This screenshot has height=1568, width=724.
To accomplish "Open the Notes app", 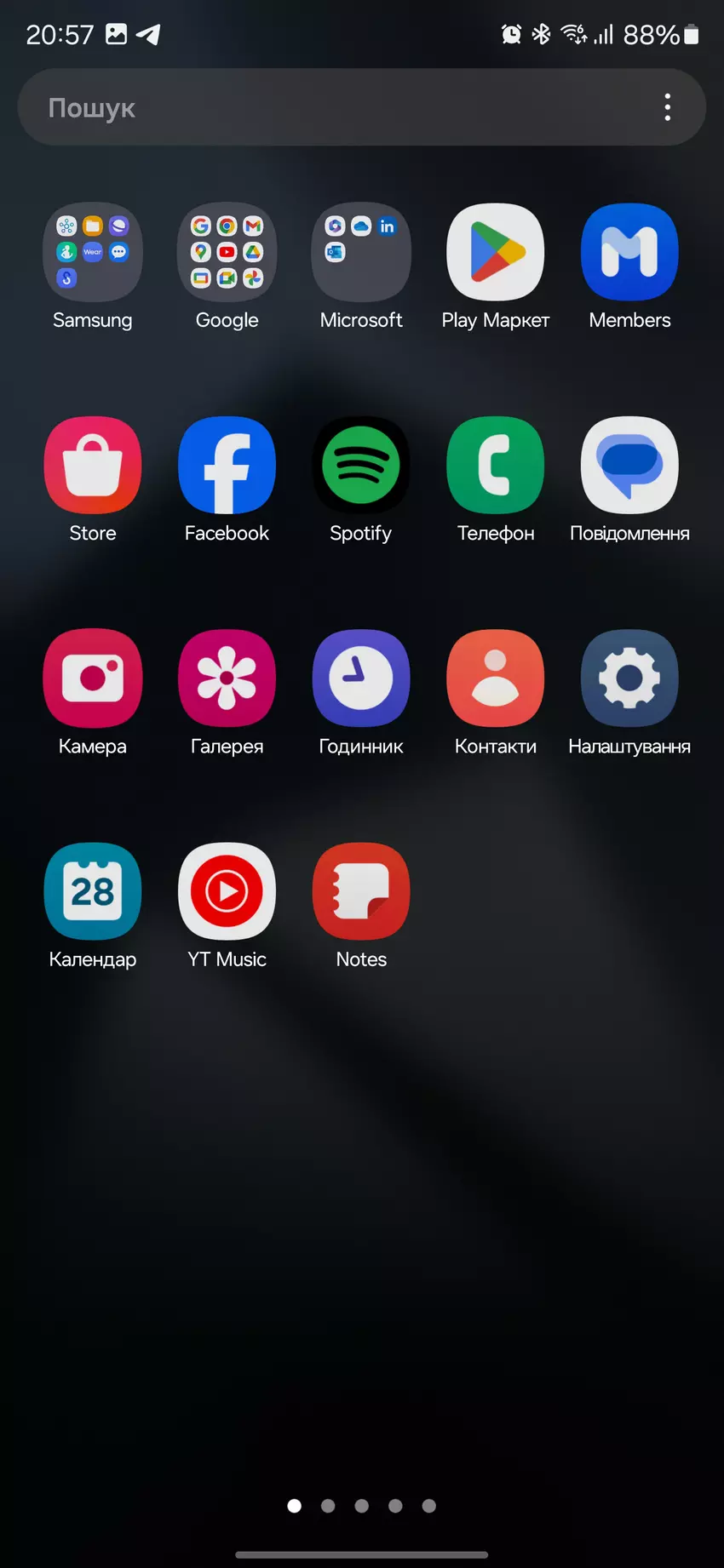I will pos(361,891).
